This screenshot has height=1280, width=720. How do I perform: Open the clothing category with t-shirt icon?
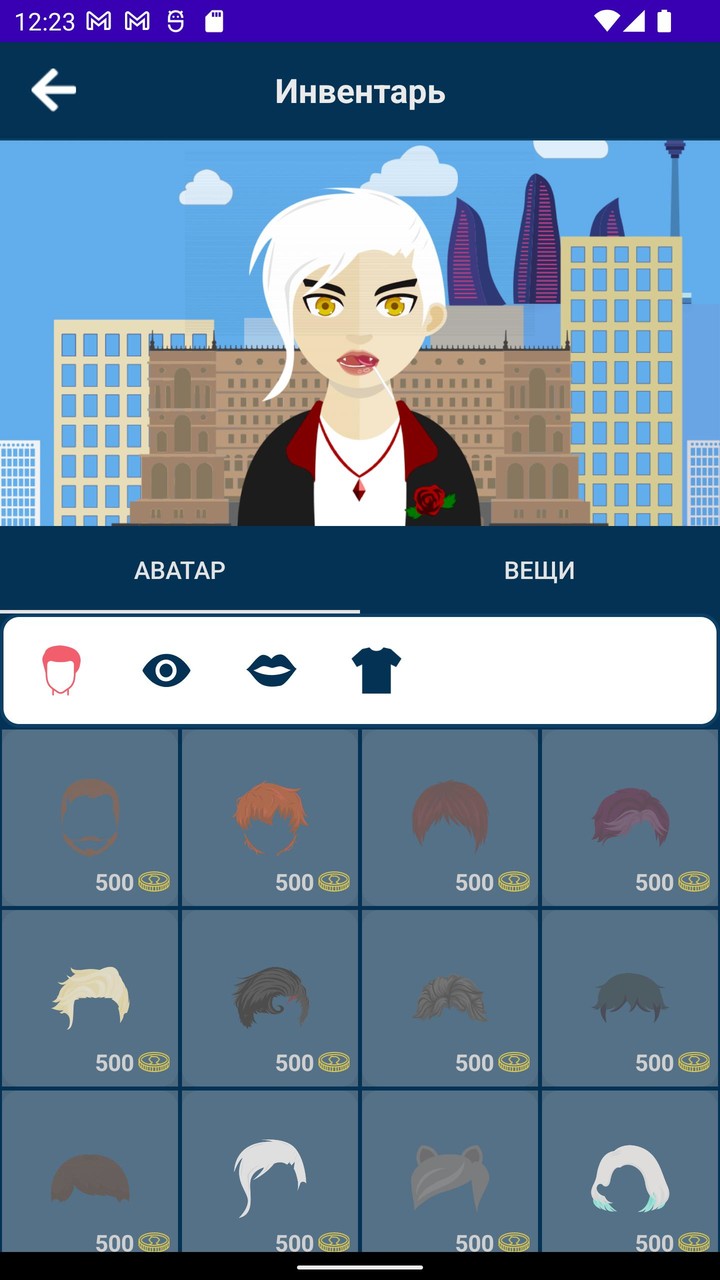(374, 668)
